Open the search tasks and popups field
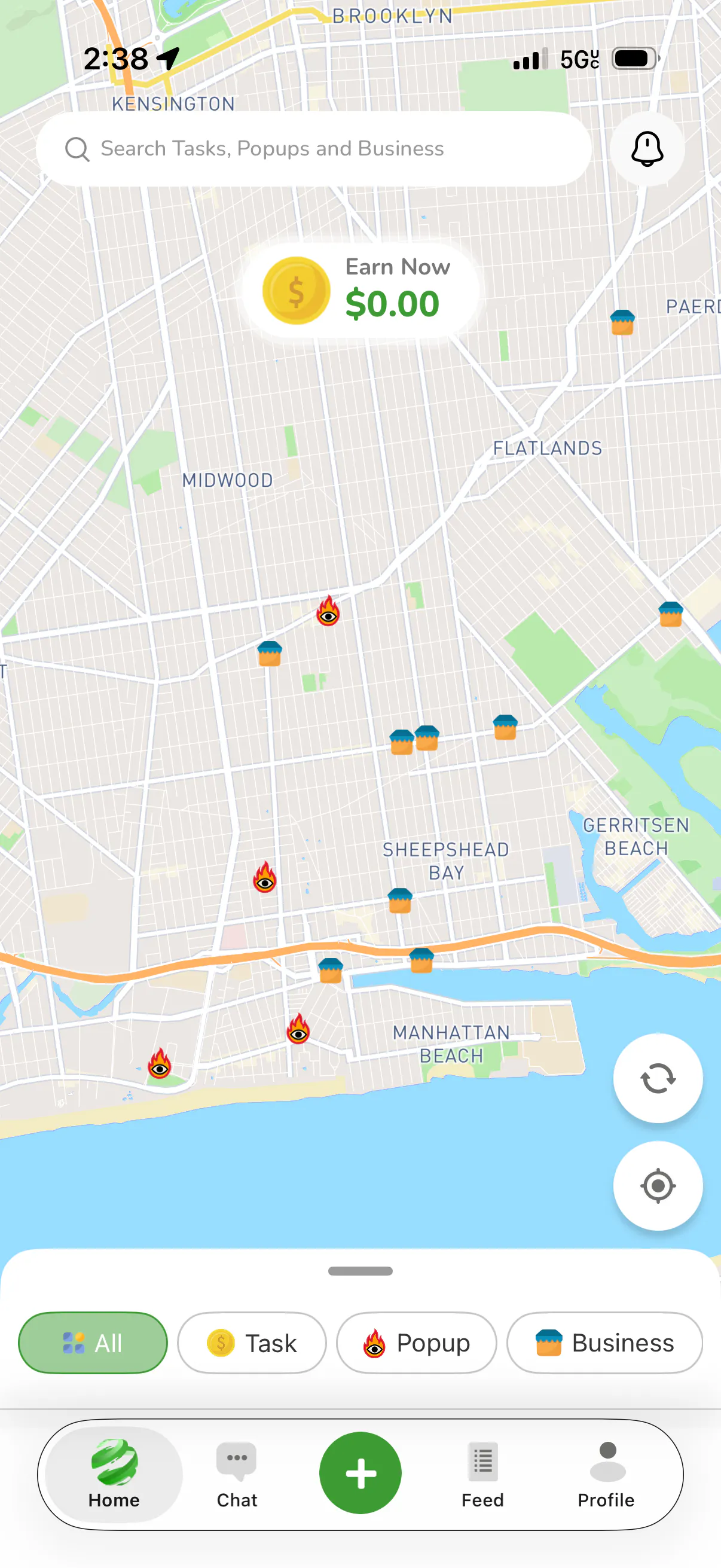The image size is (721, 1568). coord(313,148)
